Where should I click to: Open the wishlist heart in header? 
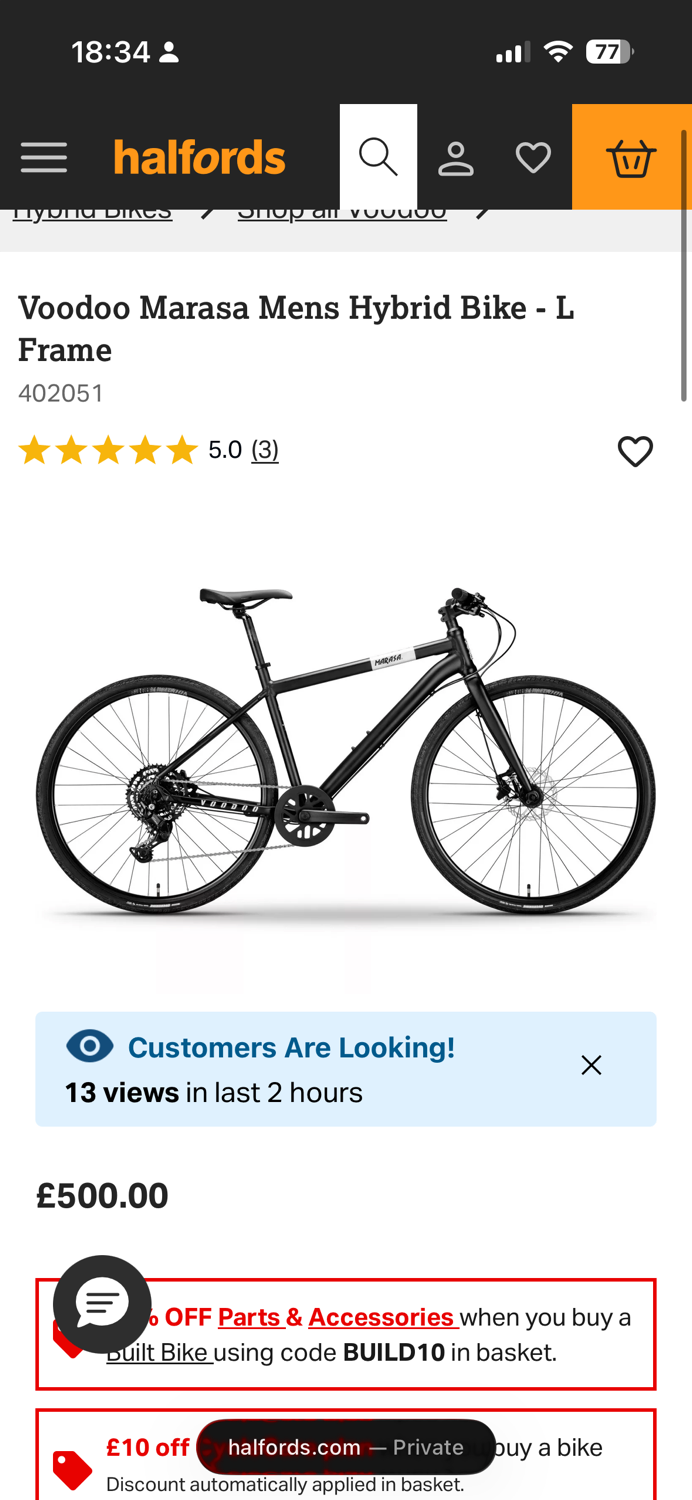[533, 157]
